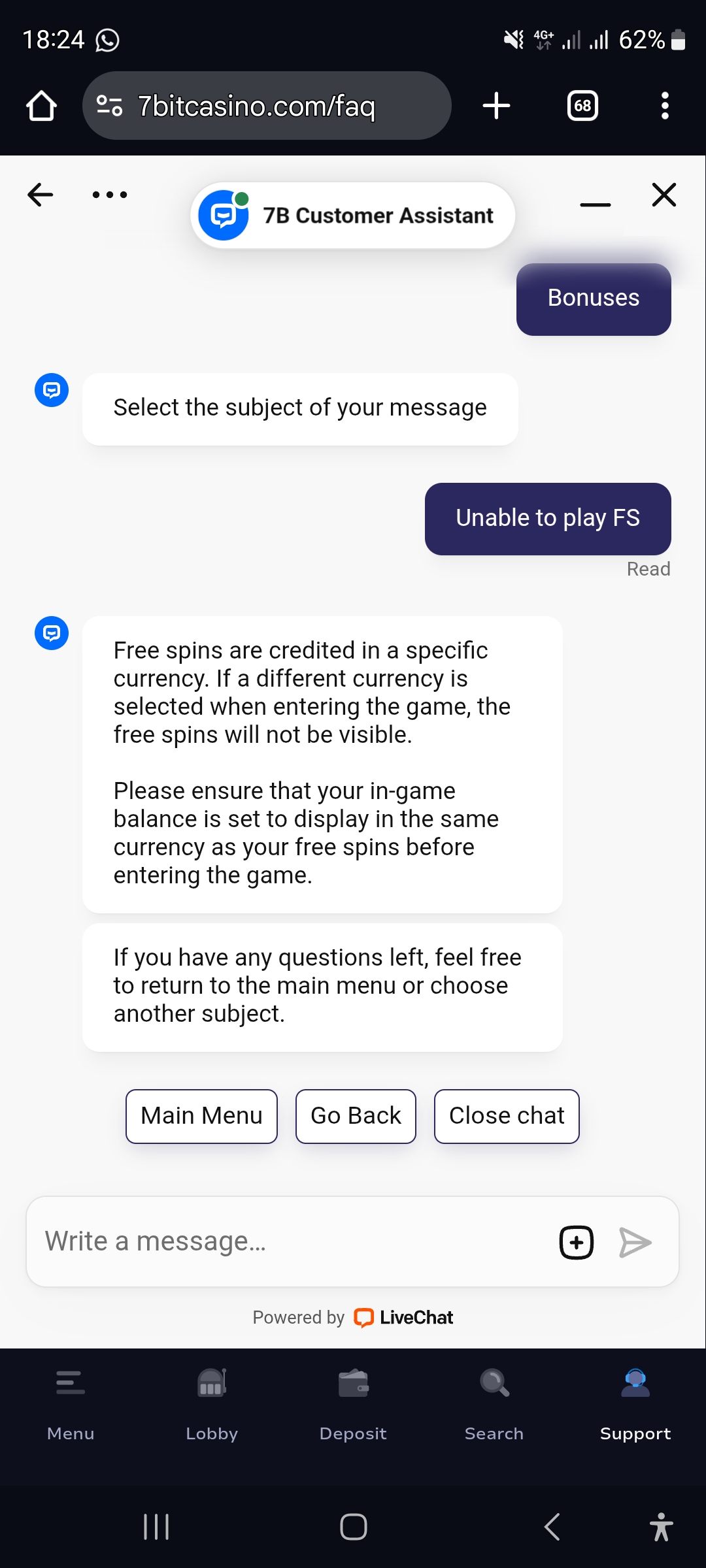Go to the Deposit tab
The image size is (706, 1568).
pyautogui.click(x=353, y=1405)
